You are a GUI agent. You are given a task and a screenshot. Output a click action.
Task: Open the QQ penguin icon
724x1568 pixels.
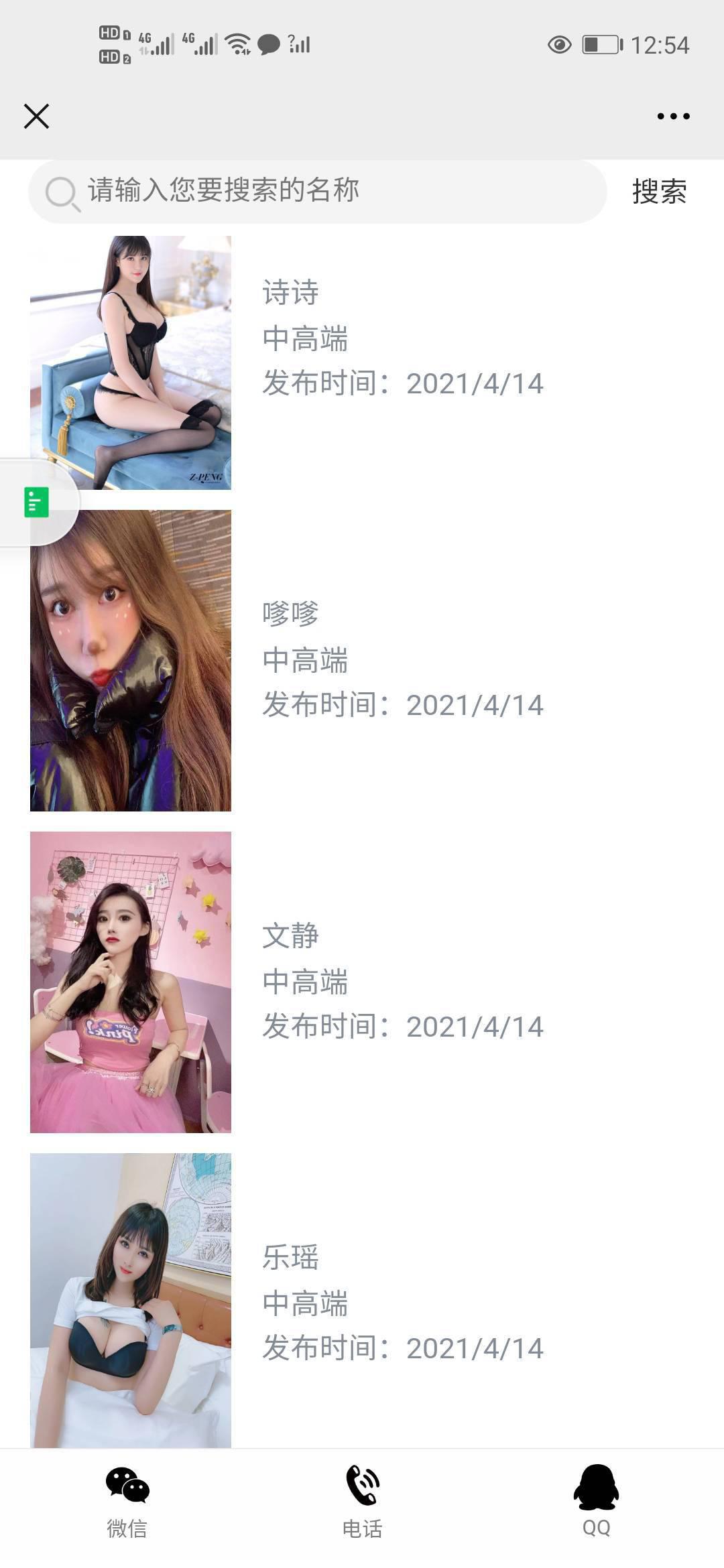point(597,1484)
